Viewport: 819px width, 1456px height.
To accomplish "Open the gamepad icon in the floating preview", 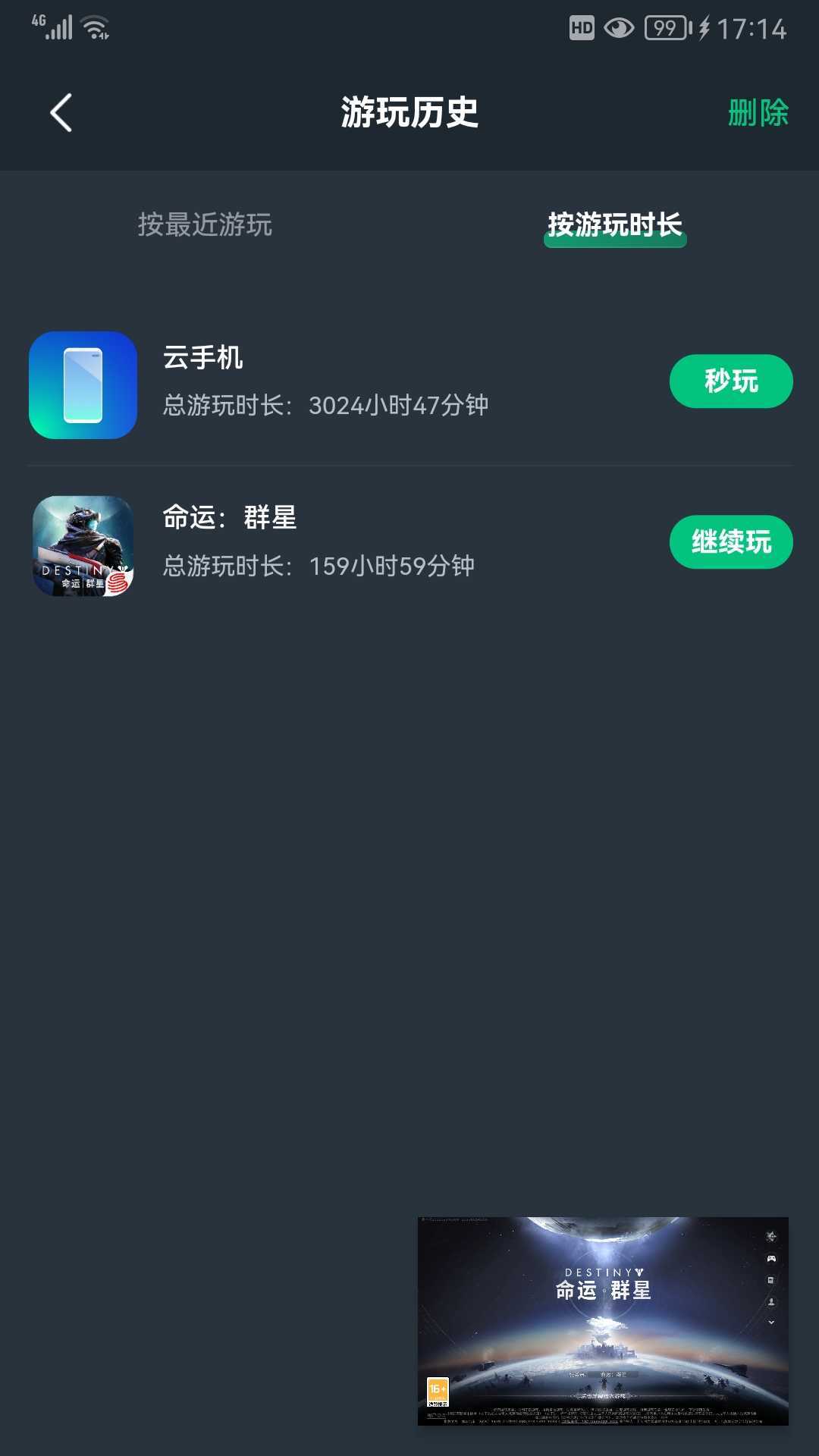I will (x=771, y=1260).
